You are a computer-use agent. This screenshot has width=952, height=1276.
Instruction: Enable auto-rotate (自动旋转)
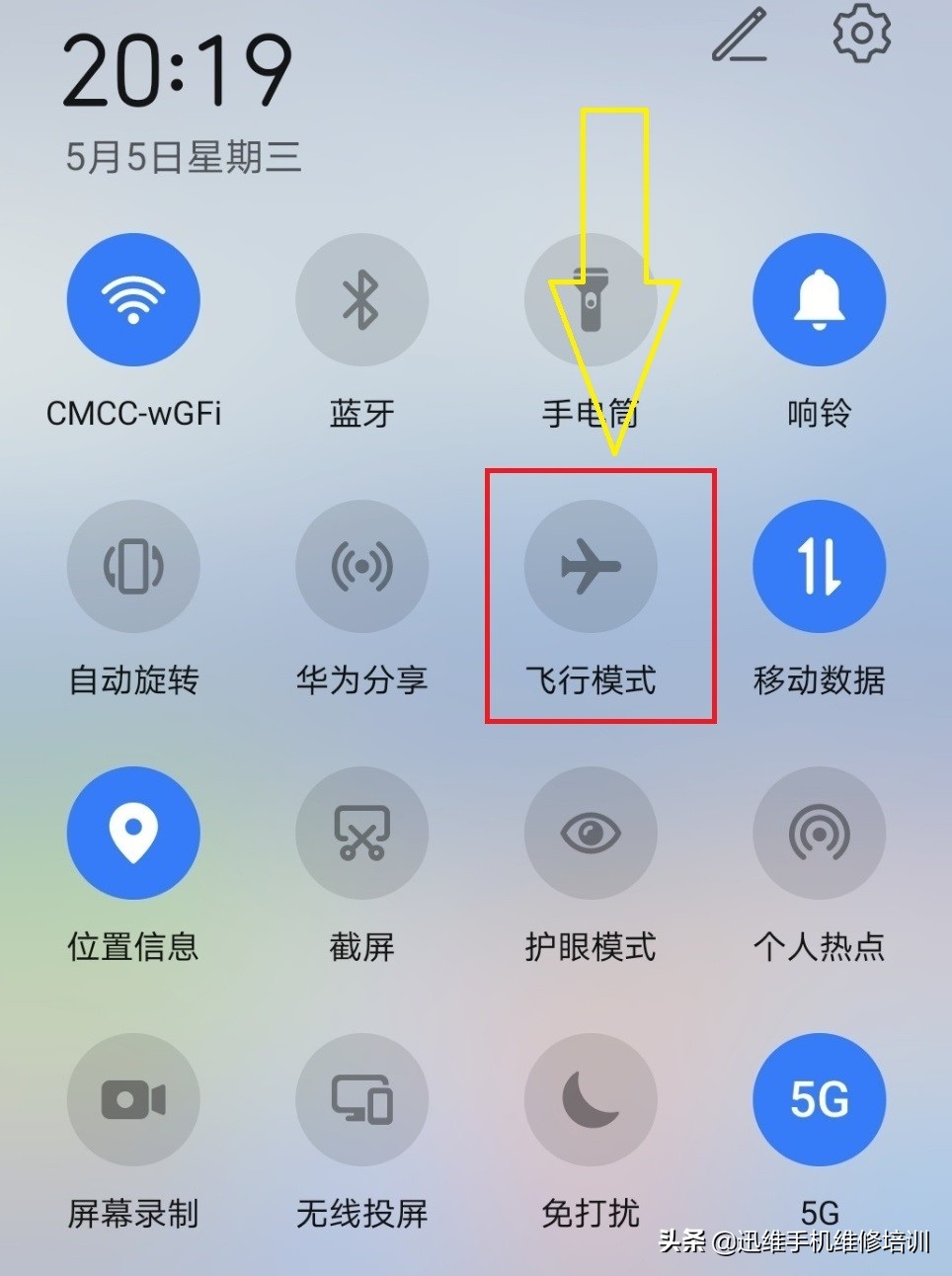(x=133, y=566)
